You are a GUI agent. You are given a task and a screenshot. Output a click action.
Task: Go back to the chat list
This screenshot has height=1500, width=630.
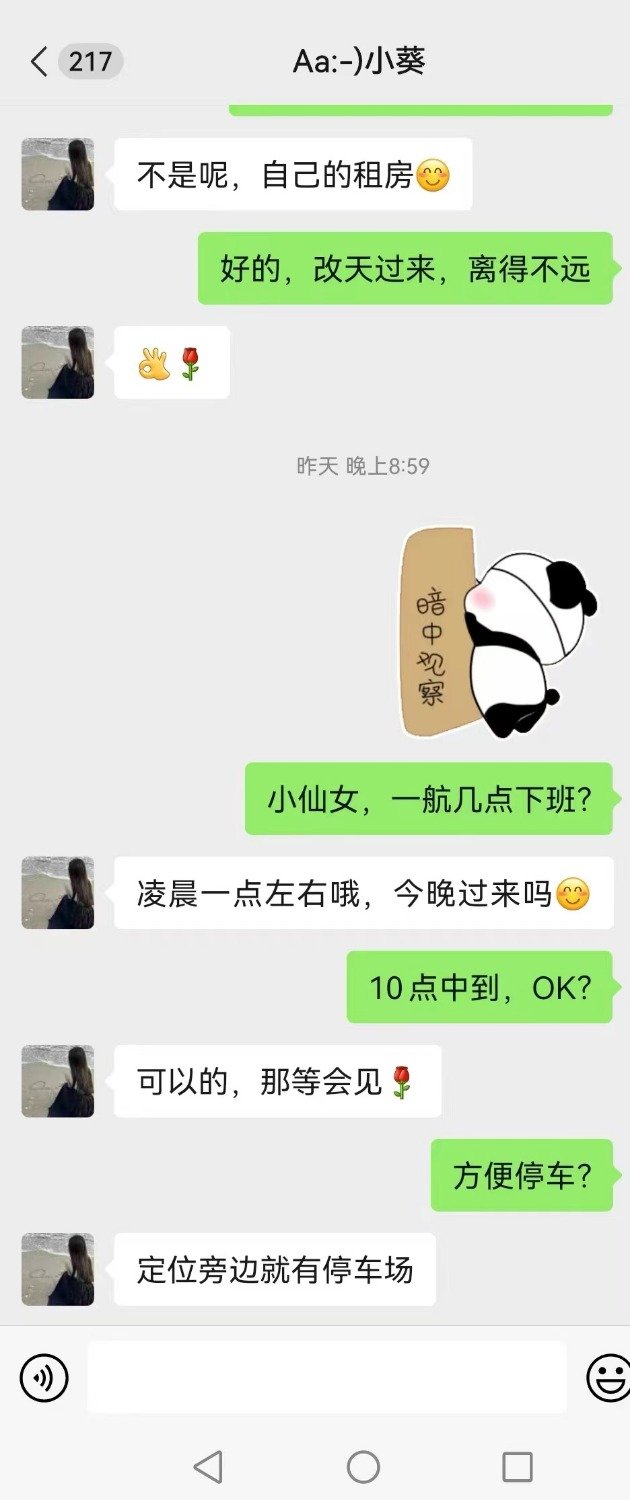click(40, 62)
